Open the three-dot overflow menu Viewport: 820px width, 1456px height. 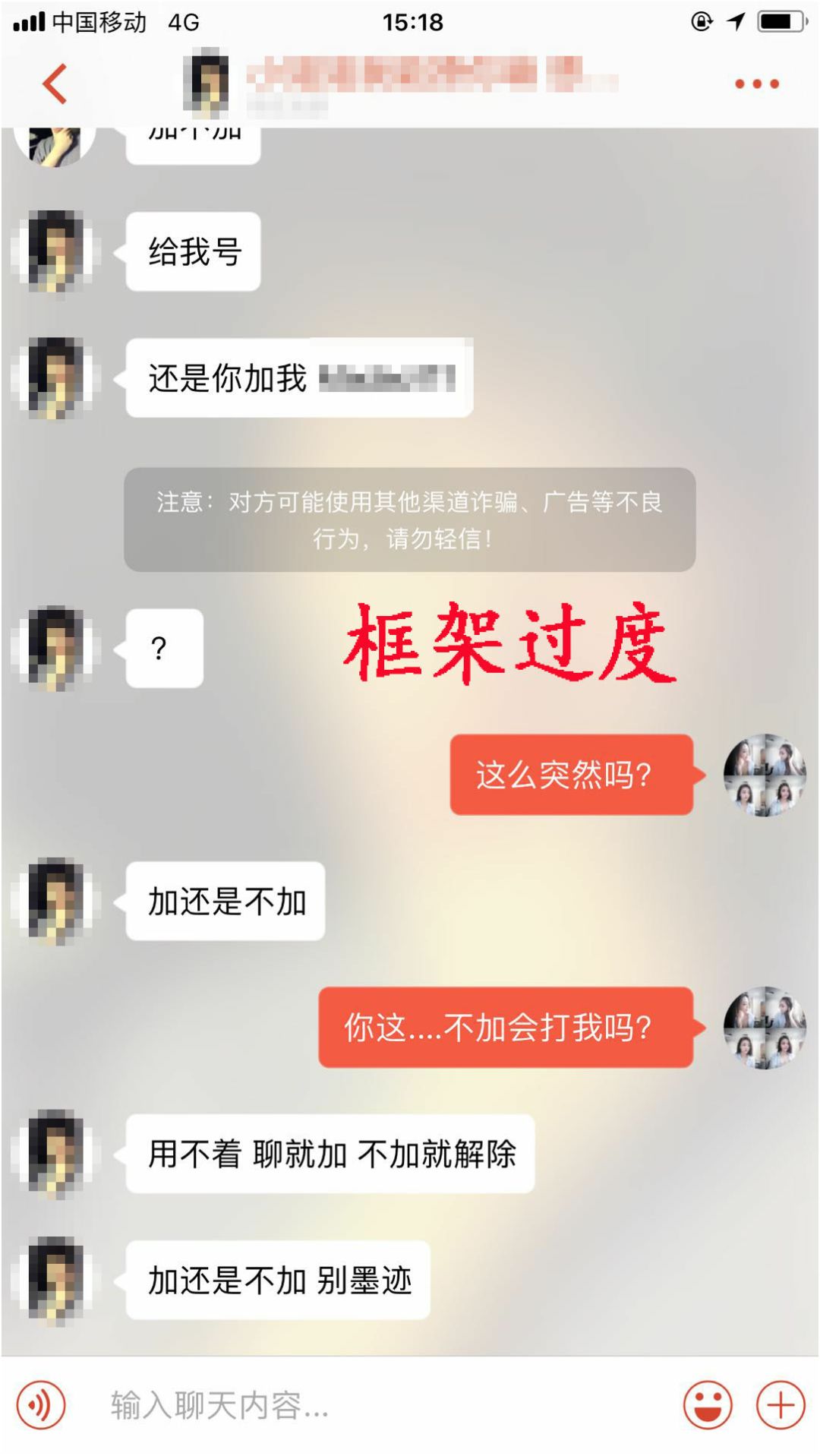pyautogui.click(x=756, y=84)
